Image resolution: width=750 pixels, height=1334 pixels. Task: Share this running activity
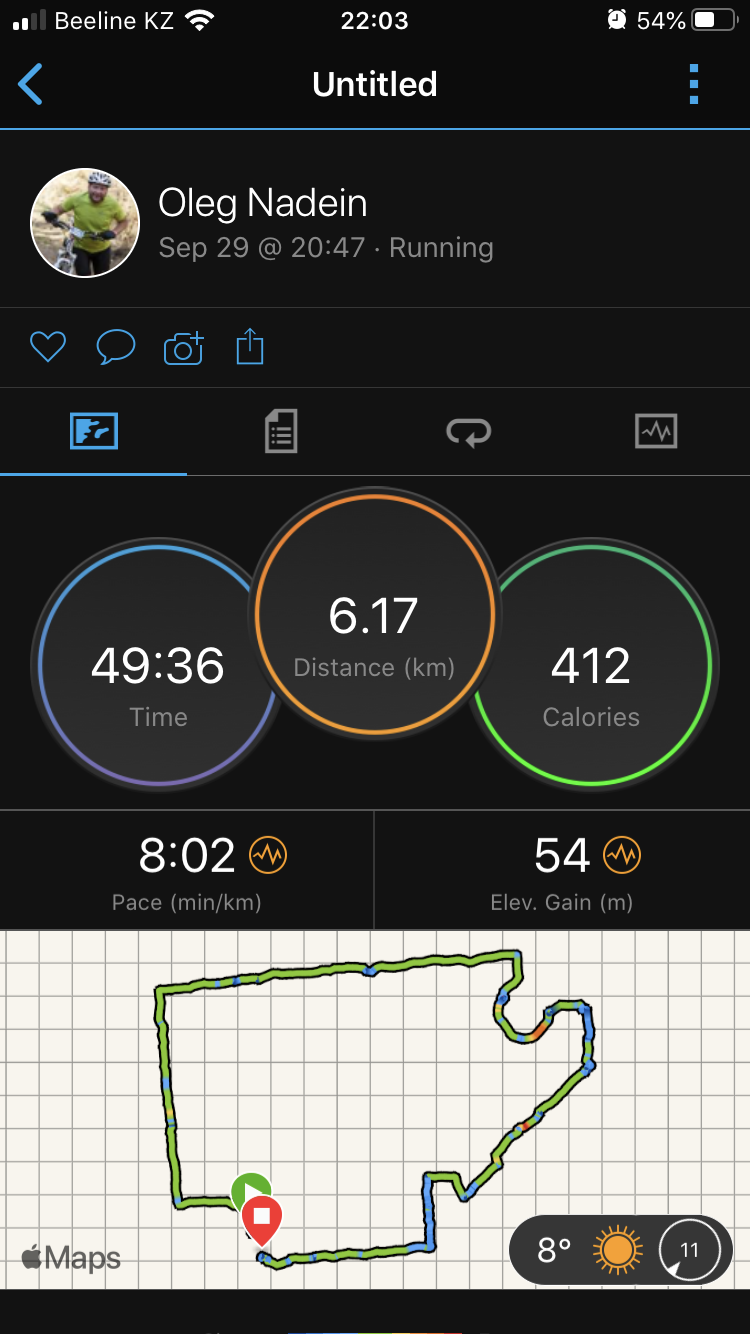250,347
